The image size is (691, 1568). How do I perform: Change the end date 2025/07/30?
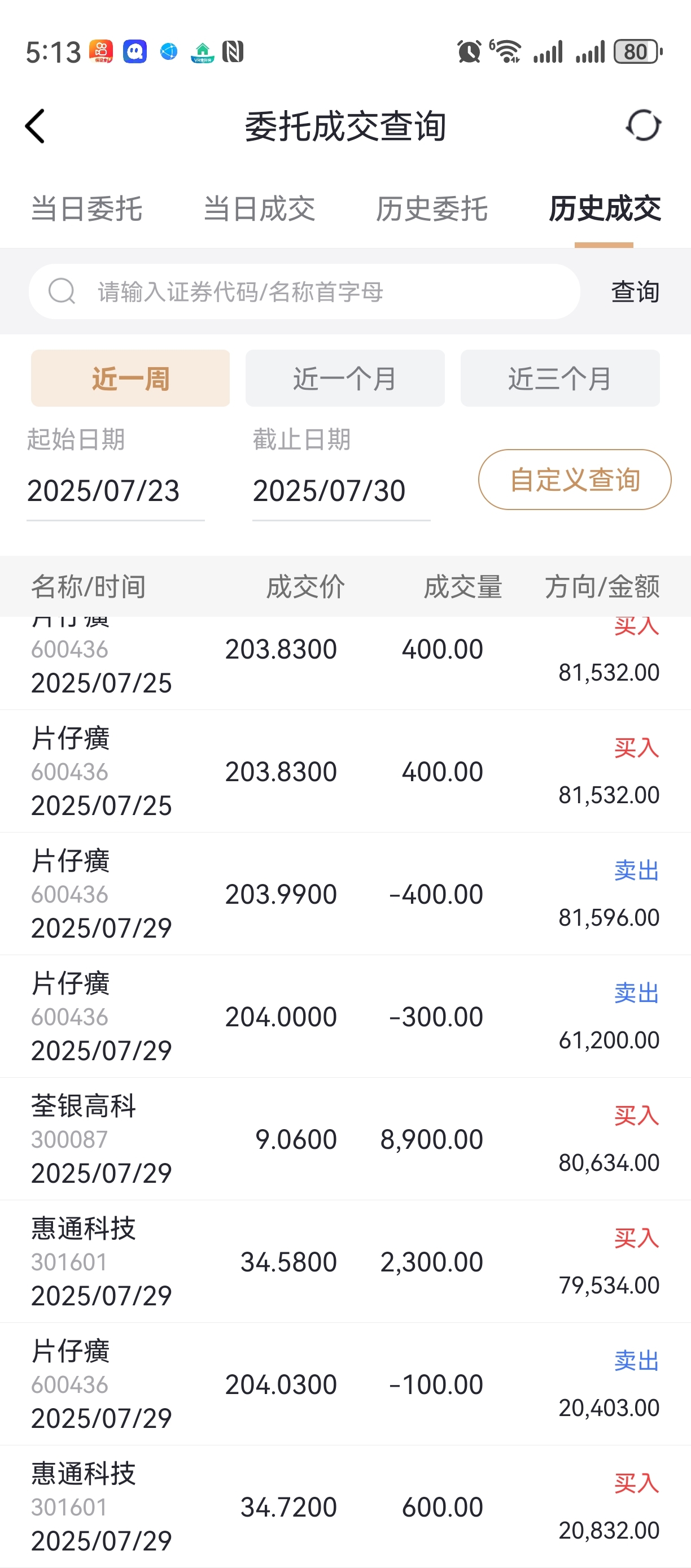click(x=341, y=491)
